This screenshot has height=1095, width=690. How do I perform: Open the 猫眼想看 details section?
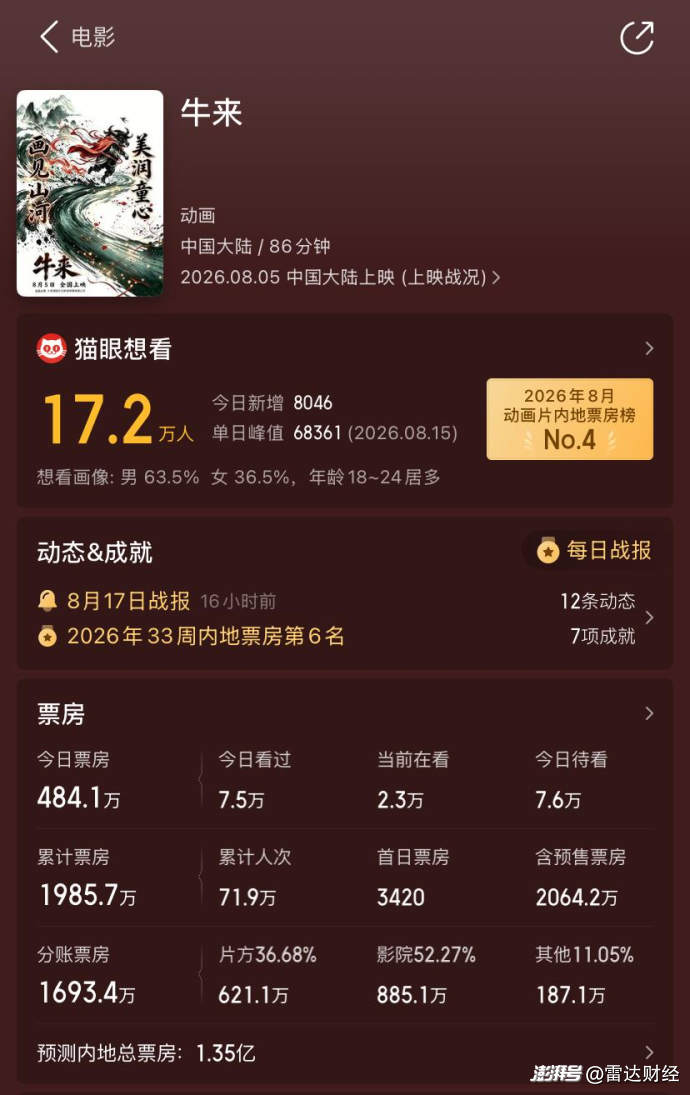(345, 348)
